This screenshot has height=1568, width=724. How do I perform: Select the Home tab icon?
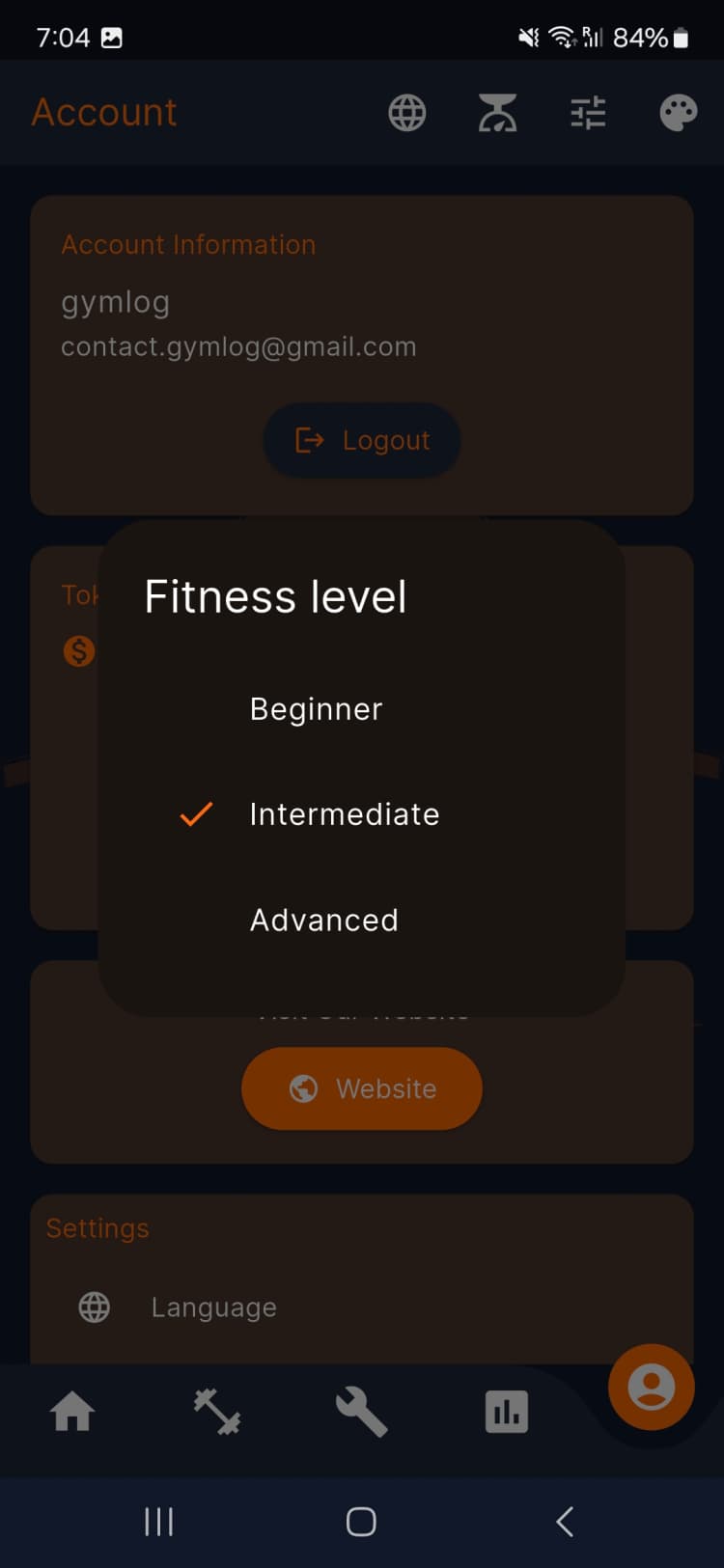pos(72,1411)
